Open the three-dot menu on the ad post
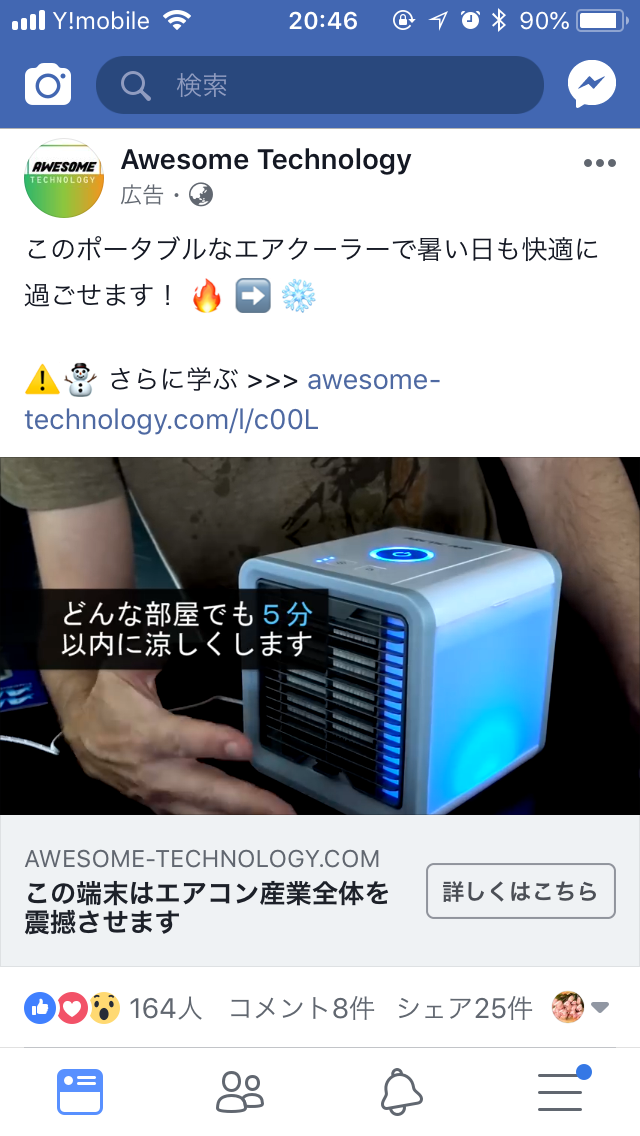This screenshot has height=1136, width=640. pyautogui.click(x=599, y=163)
